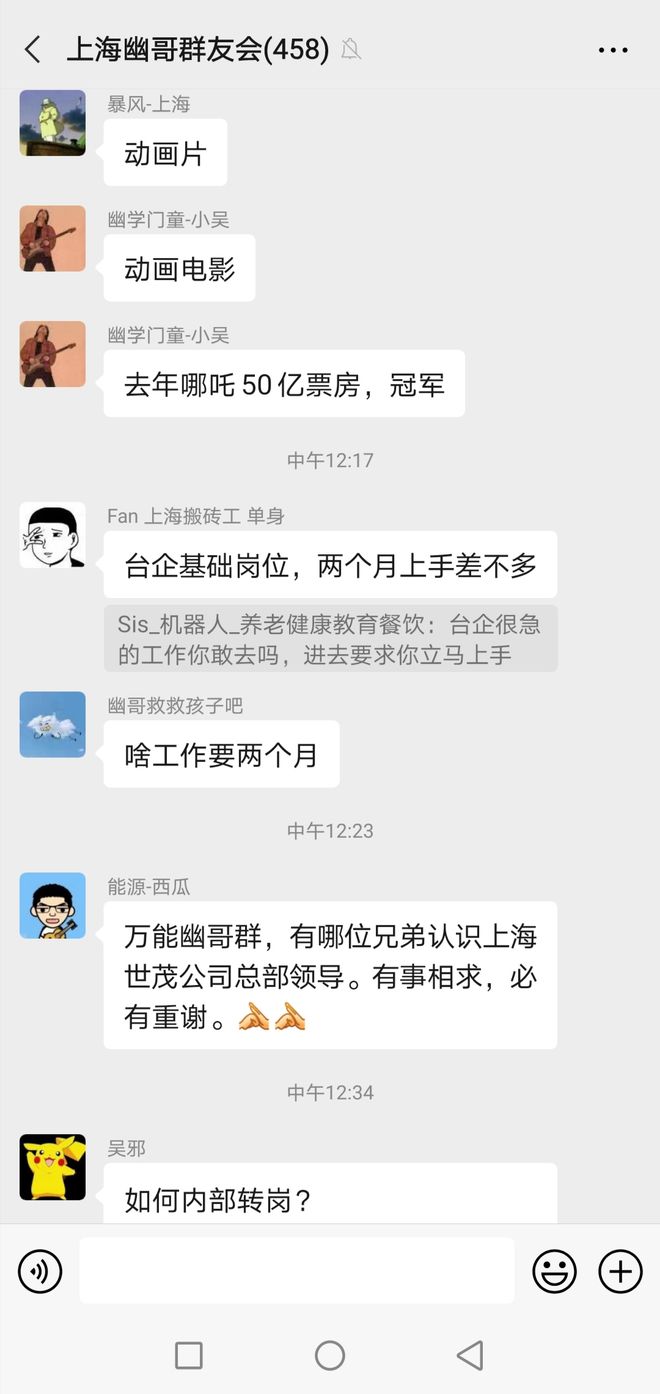Image resolution: width=660 pixels, height=1394 pixels.
Task: Open avatar beside the 去年哪吒 50亿票房 message
Action: (52, 354)
